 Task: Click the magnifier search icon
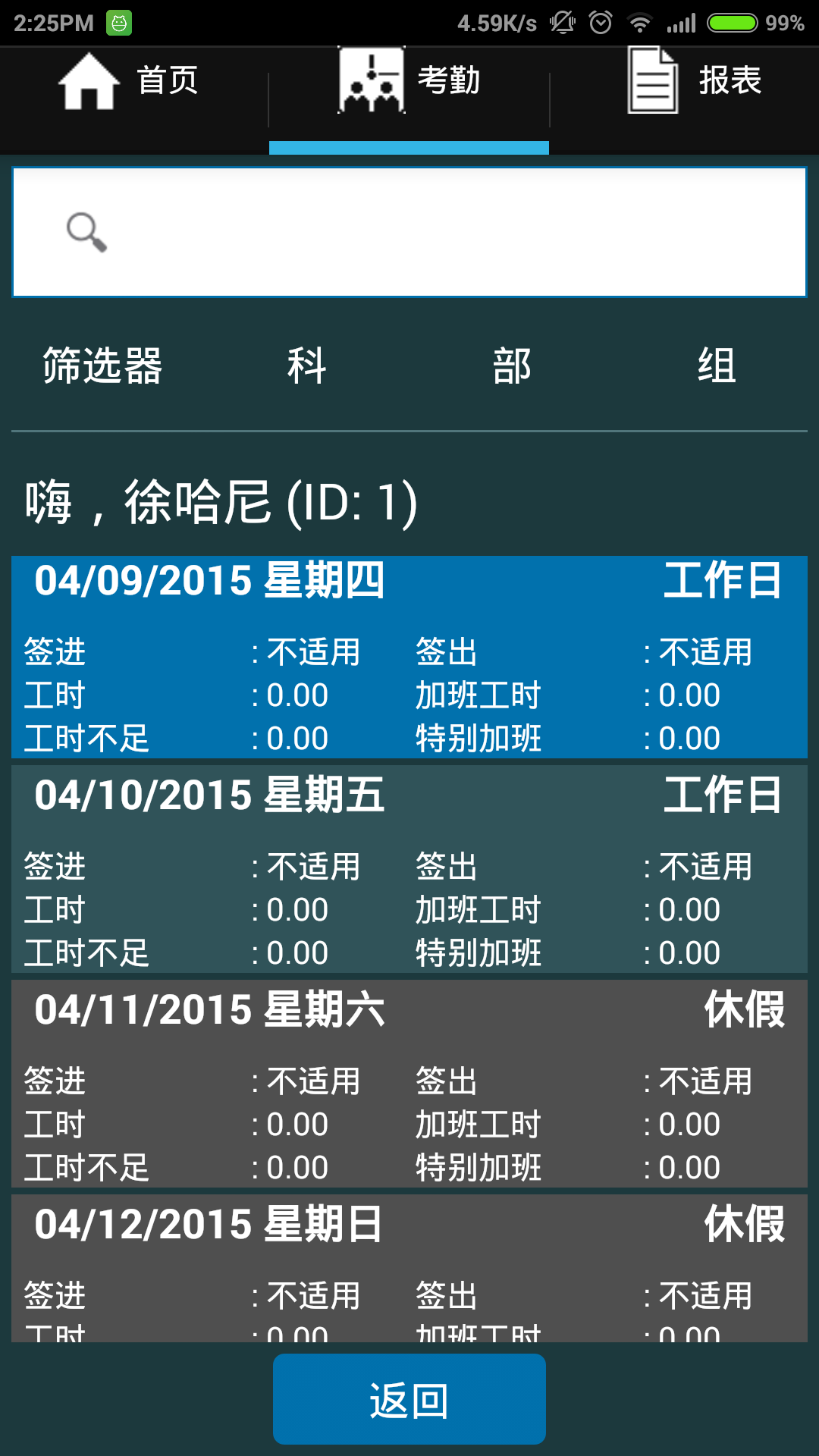86,232
